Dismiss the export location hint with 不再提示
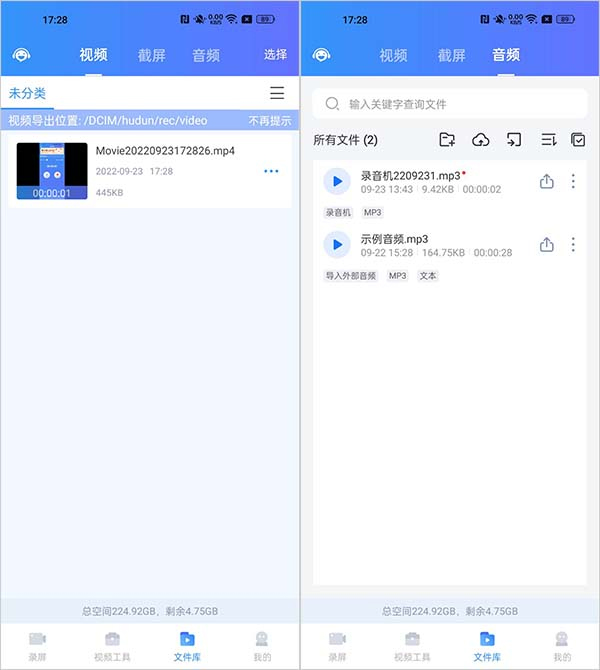Image resolution: width=600 pixels, height=670 pixels. pos(270,120)
